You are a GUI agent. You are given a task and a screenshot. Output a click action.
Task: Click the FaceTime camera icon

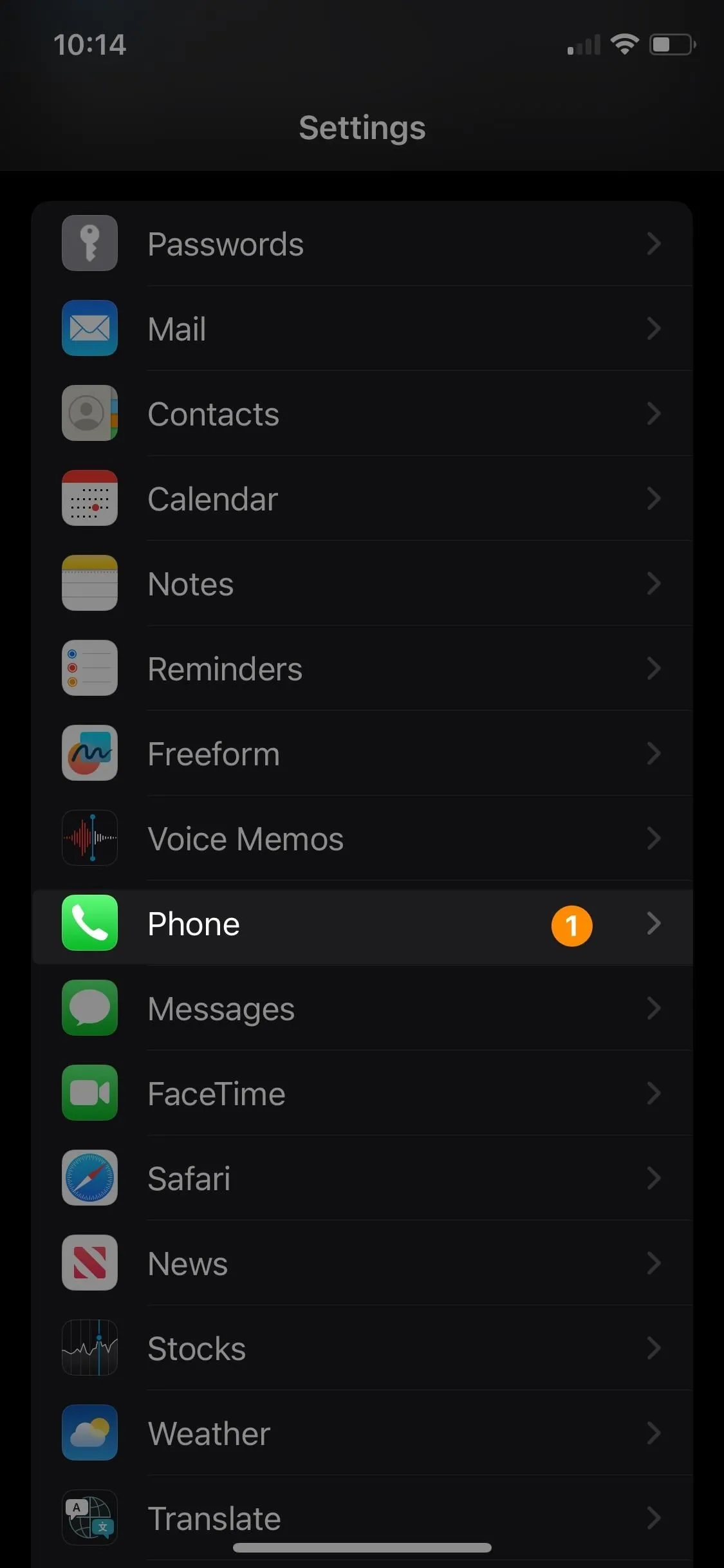coord(89,1093)
